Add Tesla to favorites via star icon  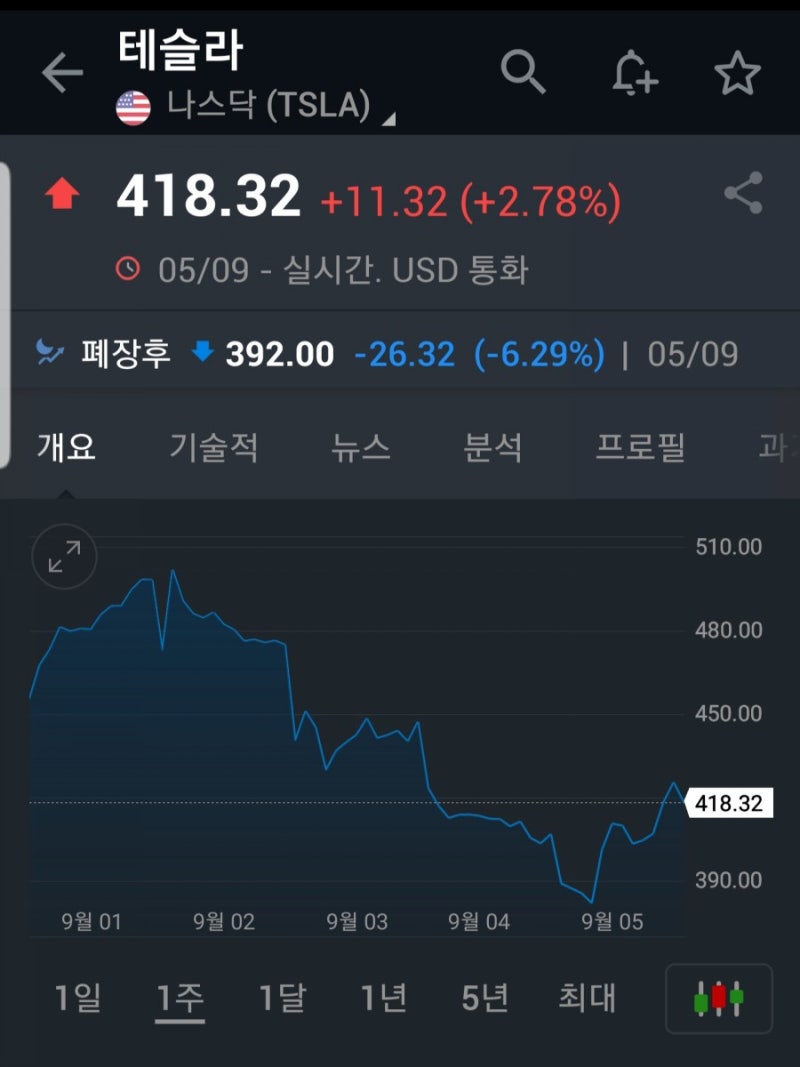click(x=738, y=72)
